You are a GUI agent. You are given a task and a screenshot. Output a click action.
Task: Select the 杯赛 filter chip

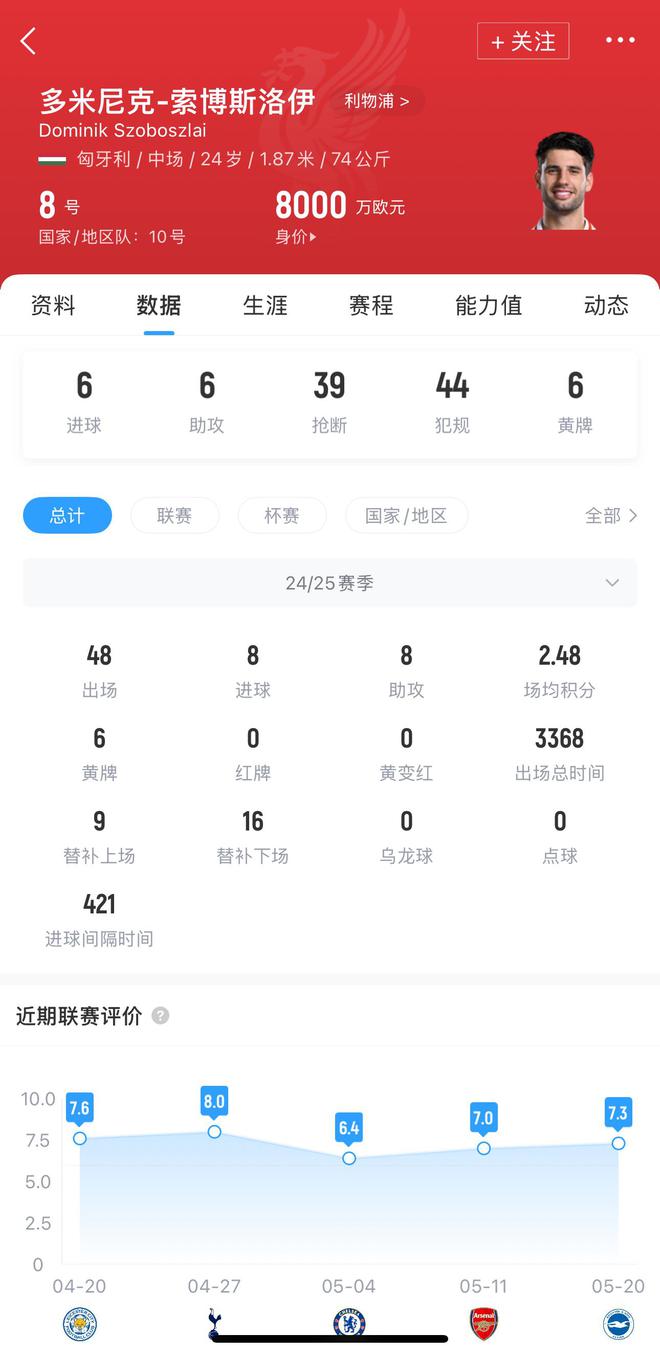pyautogui.click(x=281, y=516)
